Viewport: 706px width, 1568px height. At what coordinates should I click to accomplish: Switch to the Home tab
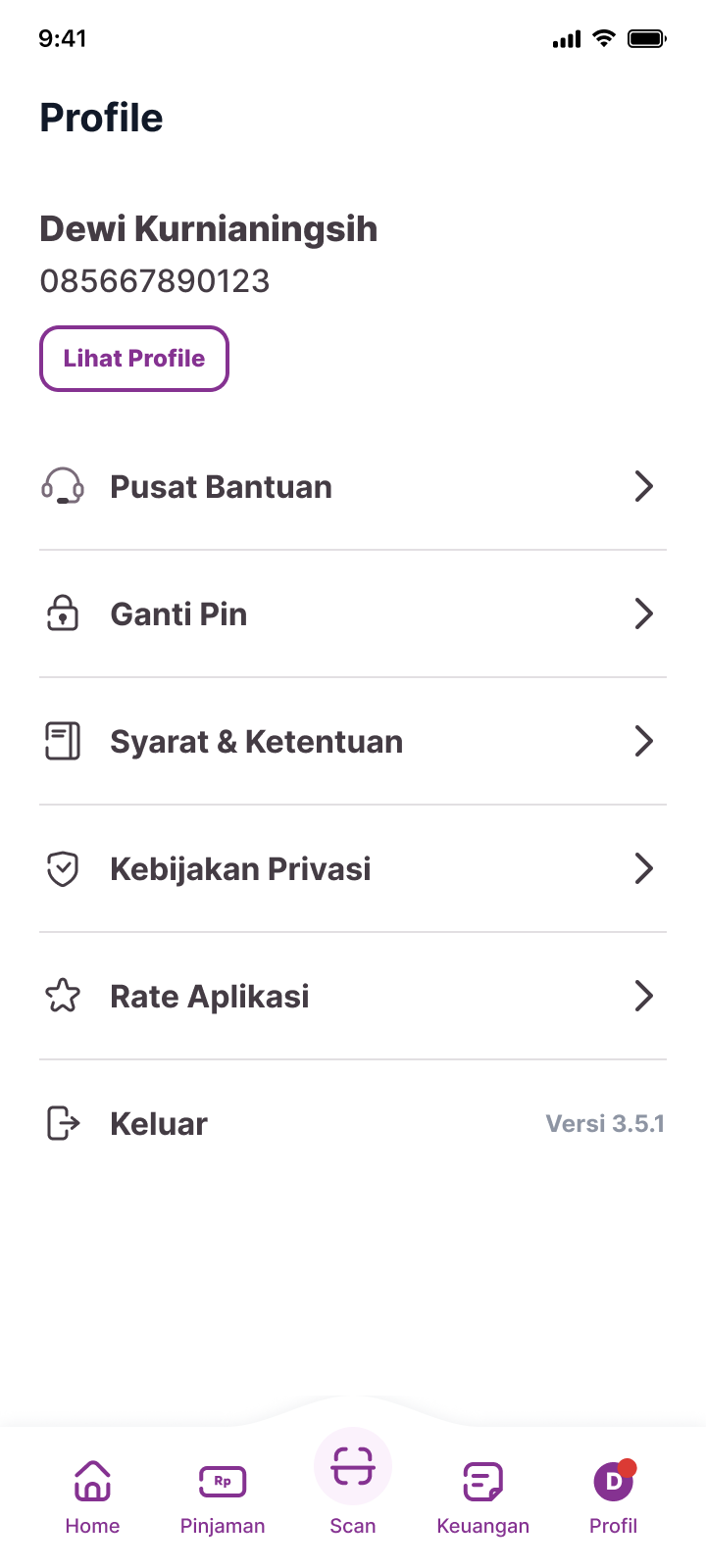pyautogui.click(x=92, y=1497)
